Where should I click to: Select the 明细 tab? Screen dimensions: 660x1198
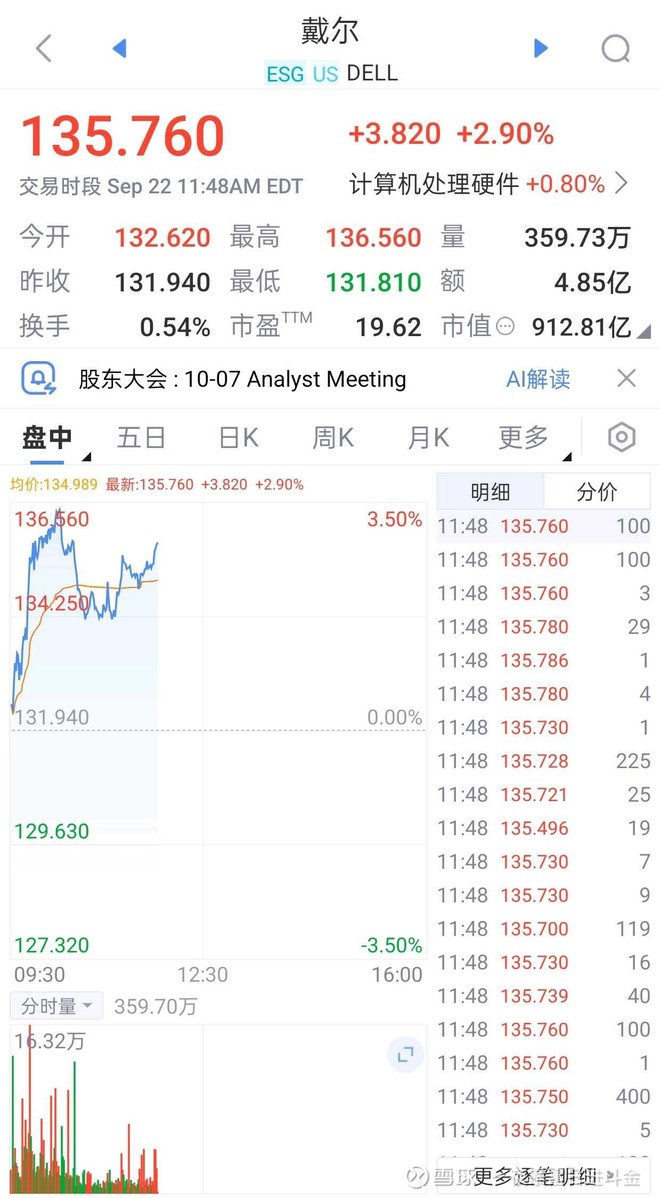(x=490, y=492)
